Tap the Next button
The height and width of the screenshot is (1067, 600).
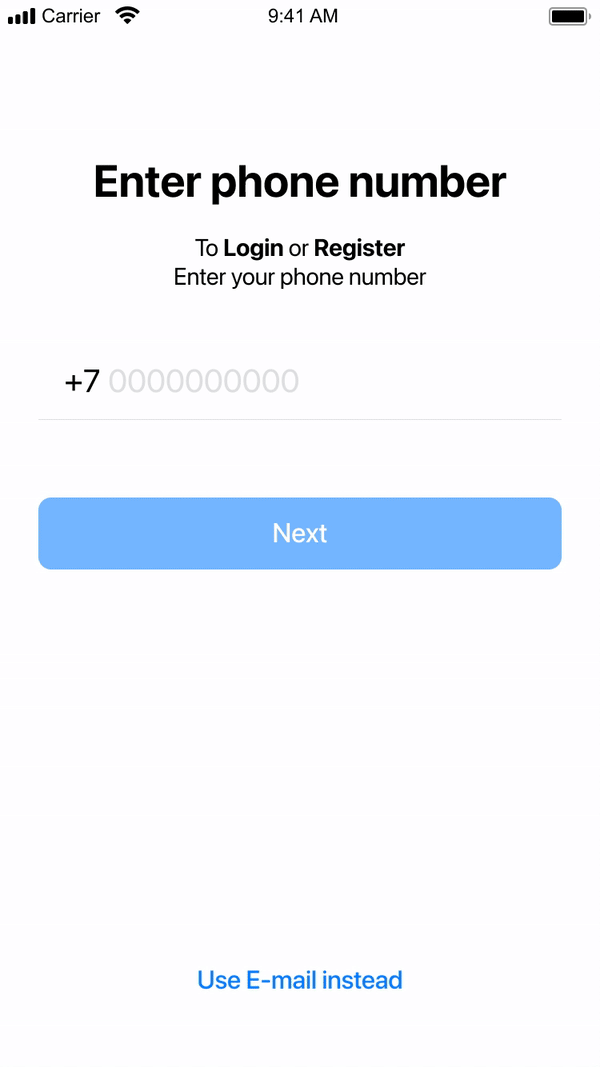(299, 534)
